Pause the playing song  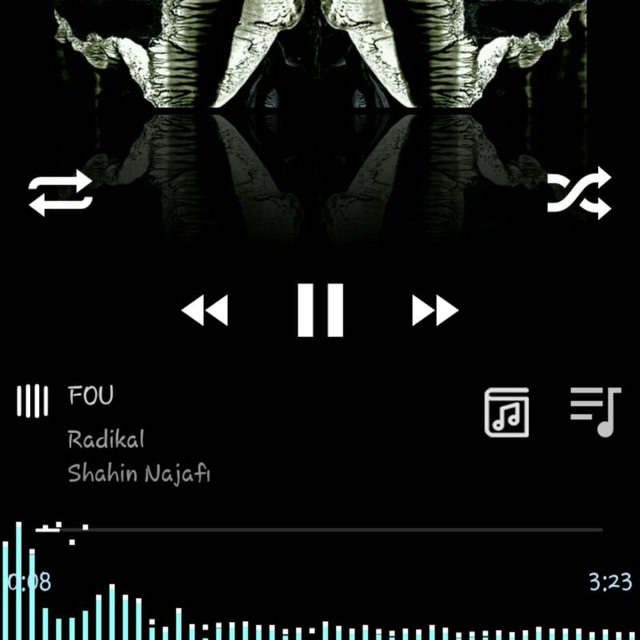click(x=320, y=310)
